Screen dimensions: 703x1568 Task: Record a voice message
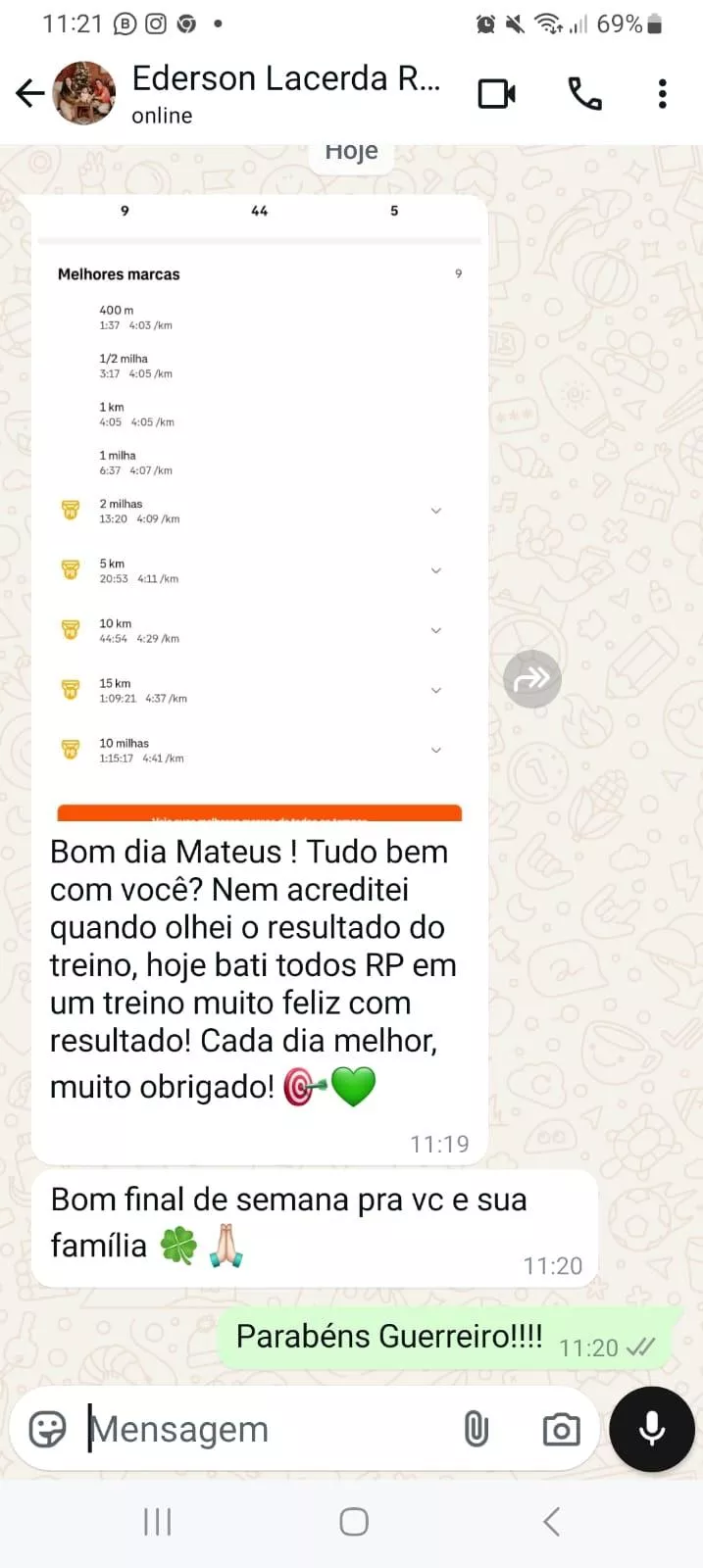coord(652,1429)
